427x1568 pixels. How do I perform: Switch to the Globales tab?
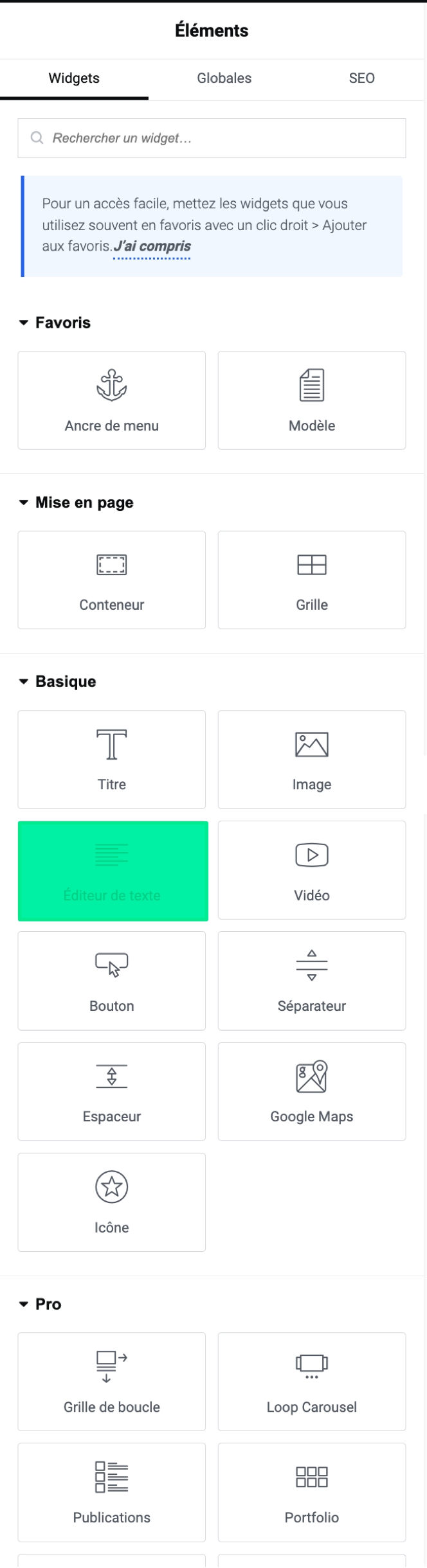pos(224,78)
